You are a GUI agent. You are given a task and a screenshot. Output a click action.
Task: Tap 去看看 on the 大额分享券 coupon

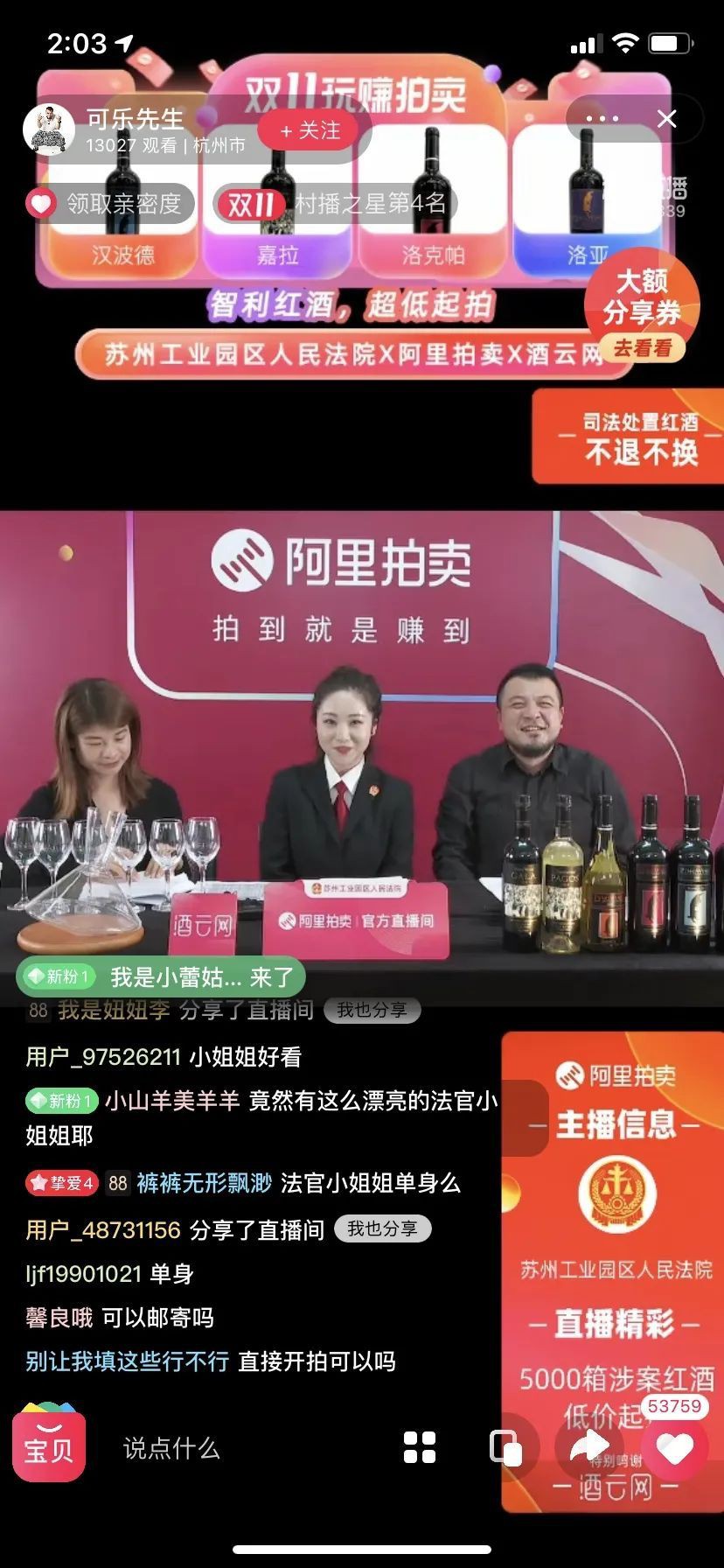(x=642, y=348)
